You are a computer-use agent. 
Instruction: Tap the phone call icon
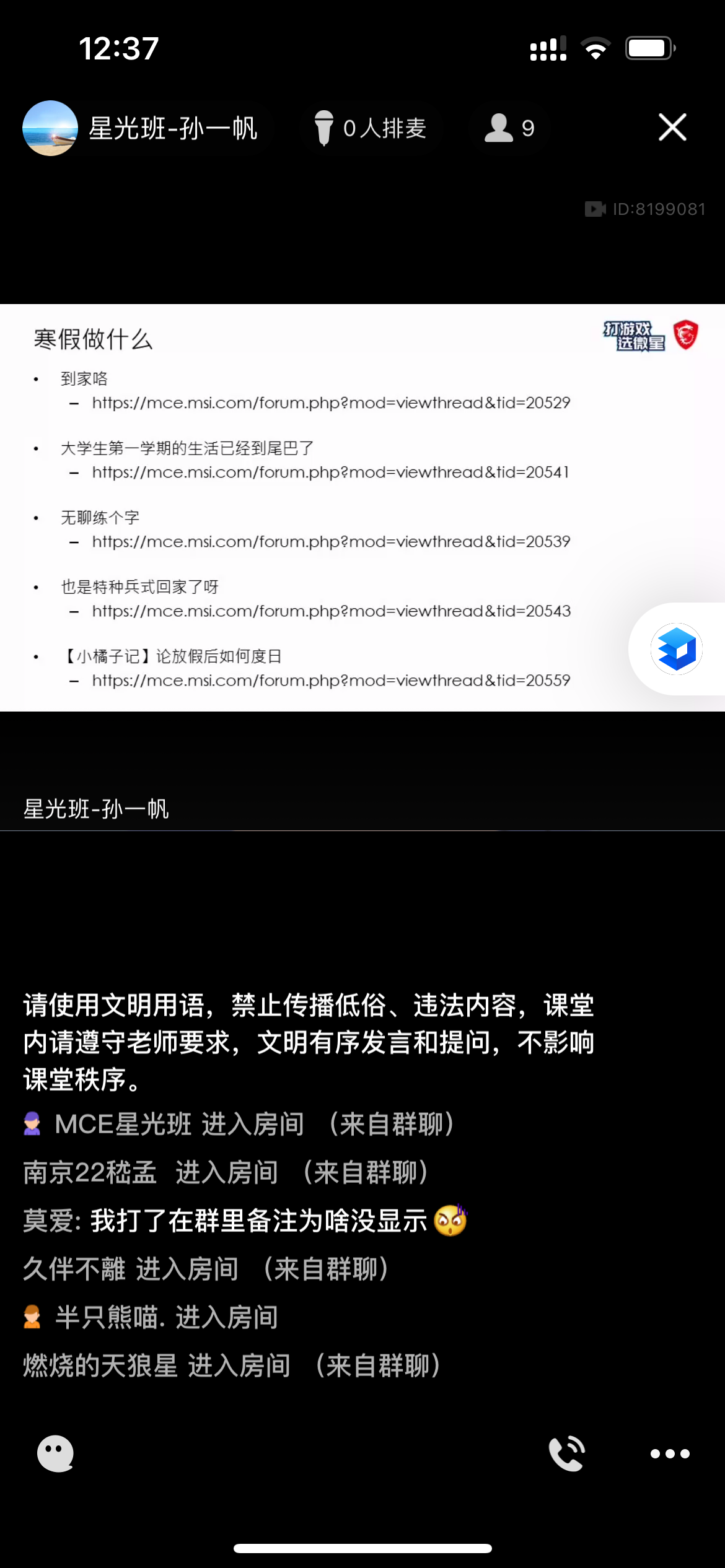click(x=566, y=1453)
